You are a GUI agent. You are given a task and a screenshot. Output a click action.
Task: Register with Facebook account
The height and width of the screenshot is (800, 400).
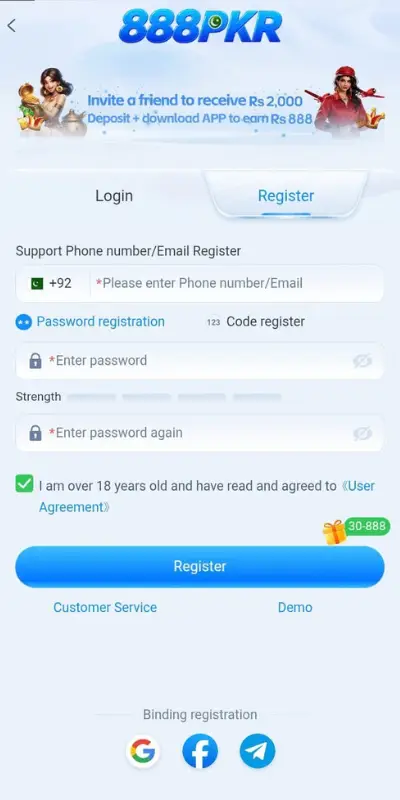[x=200, y=751]
